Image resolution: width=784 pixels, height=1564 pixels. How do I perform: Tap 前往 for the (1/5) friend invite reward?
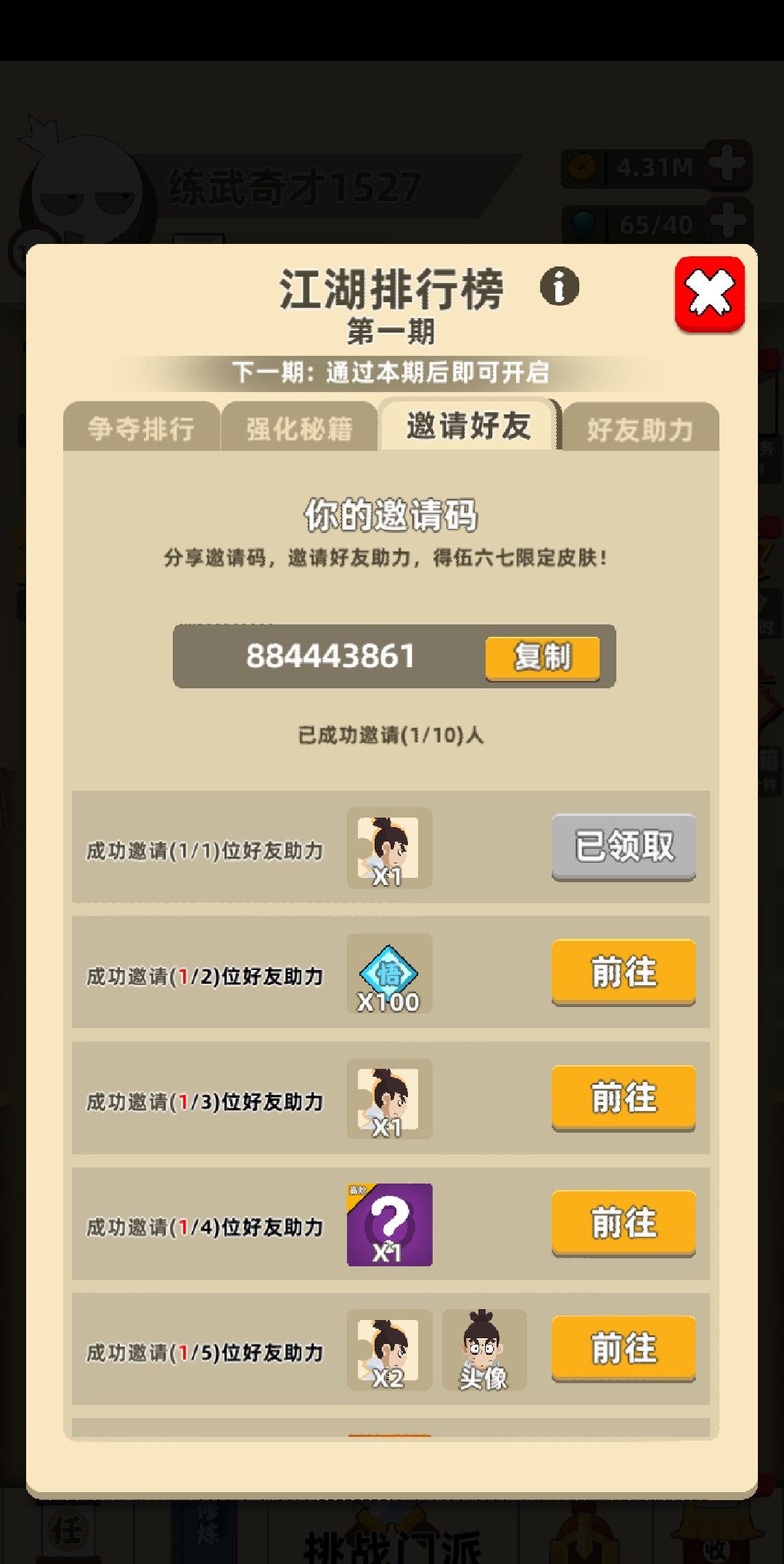coord(624,1348)
